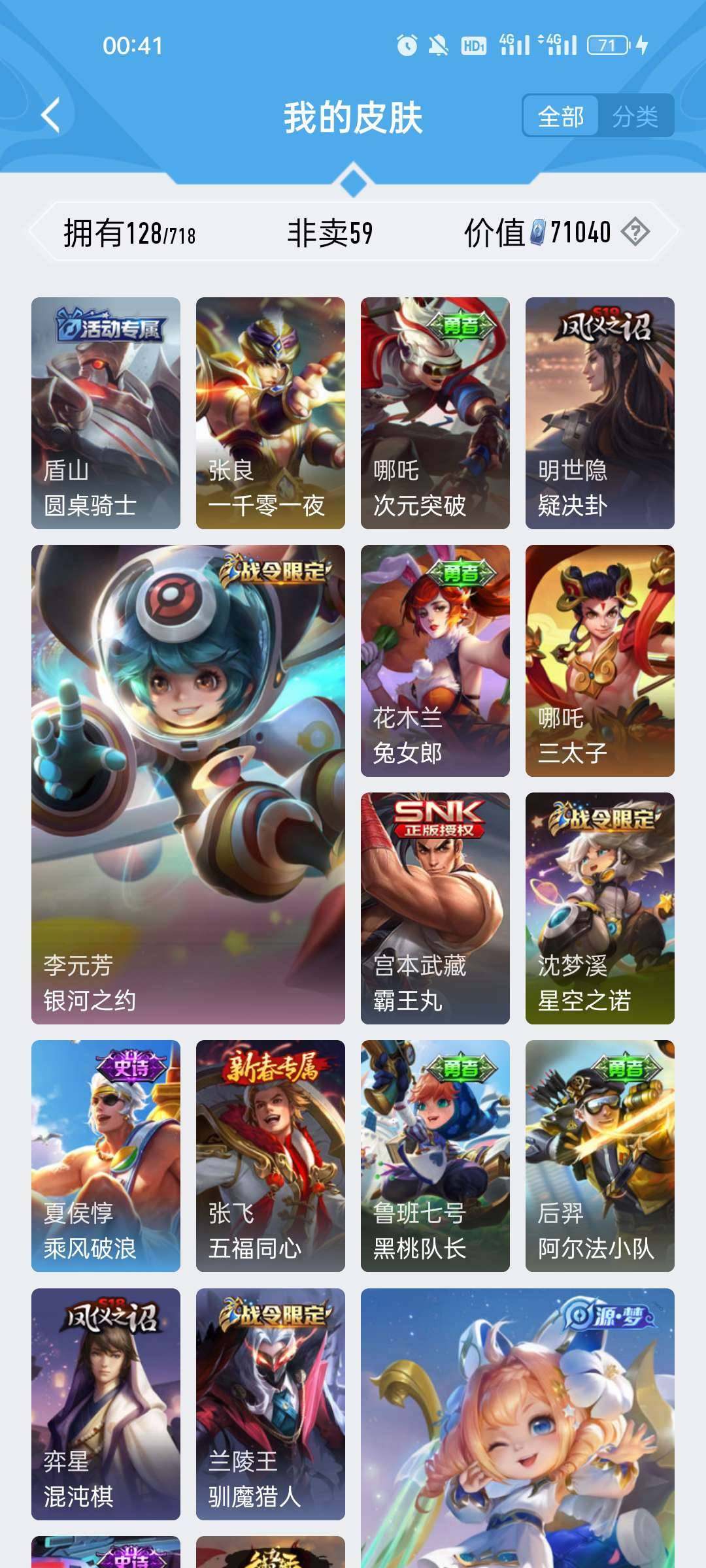Tap the 非卖59 count
Image resolution: width=706 pixels, height=1568 pixels.
click(330, 232)
